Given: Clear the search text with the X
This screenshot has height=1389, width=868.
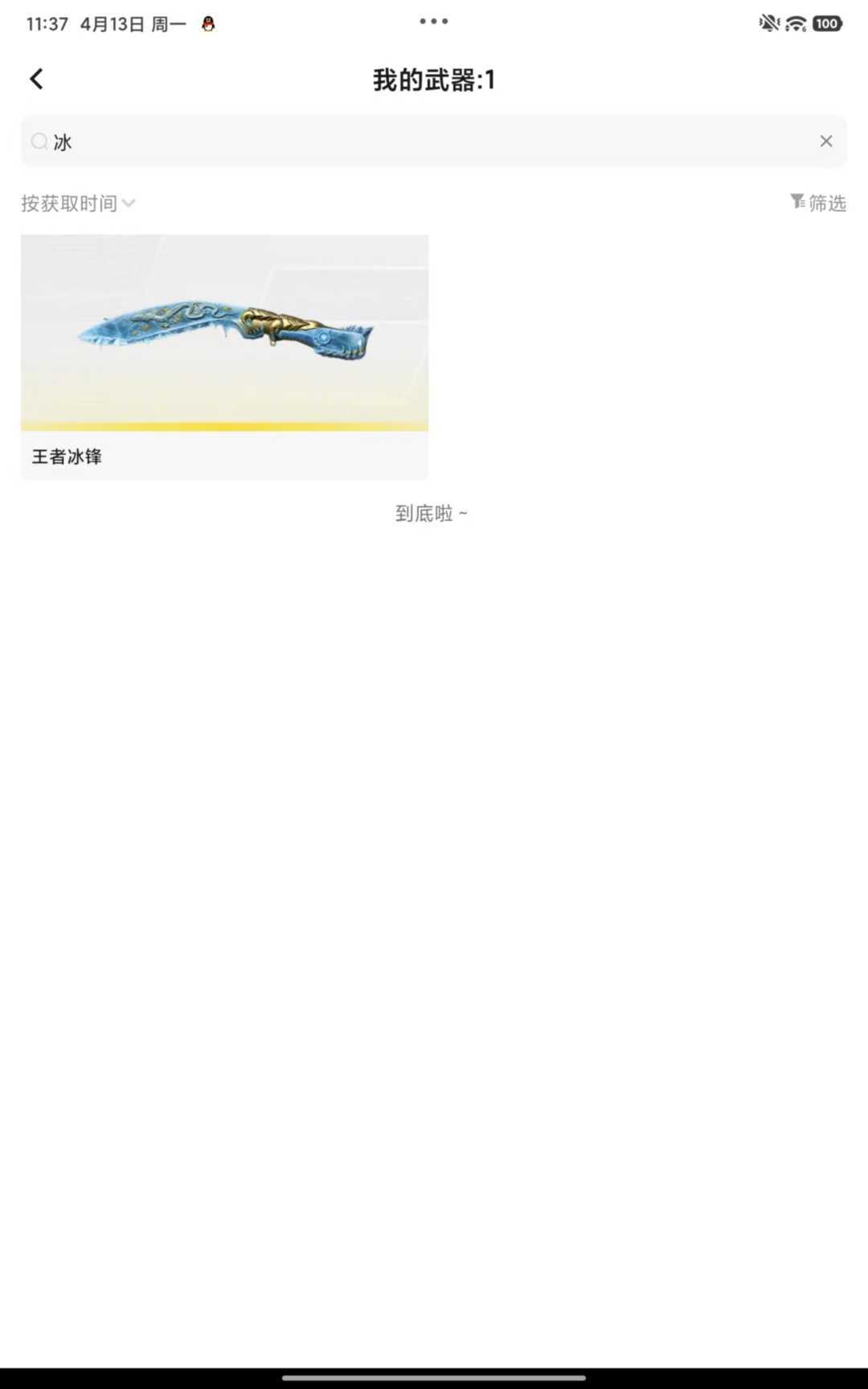Looking at the screenshot, I should click(825, 141).
